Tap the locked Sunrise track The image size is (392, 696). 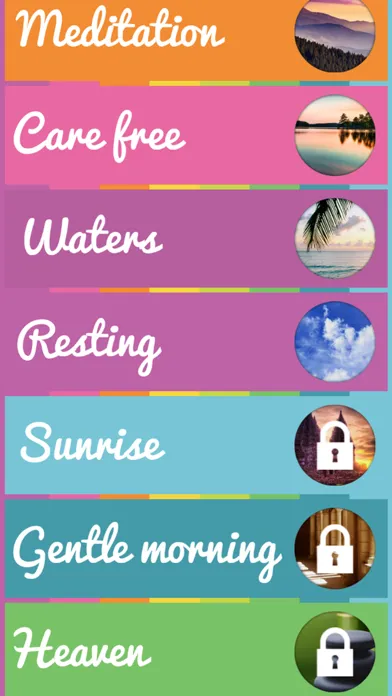click(x=196, y=445)
